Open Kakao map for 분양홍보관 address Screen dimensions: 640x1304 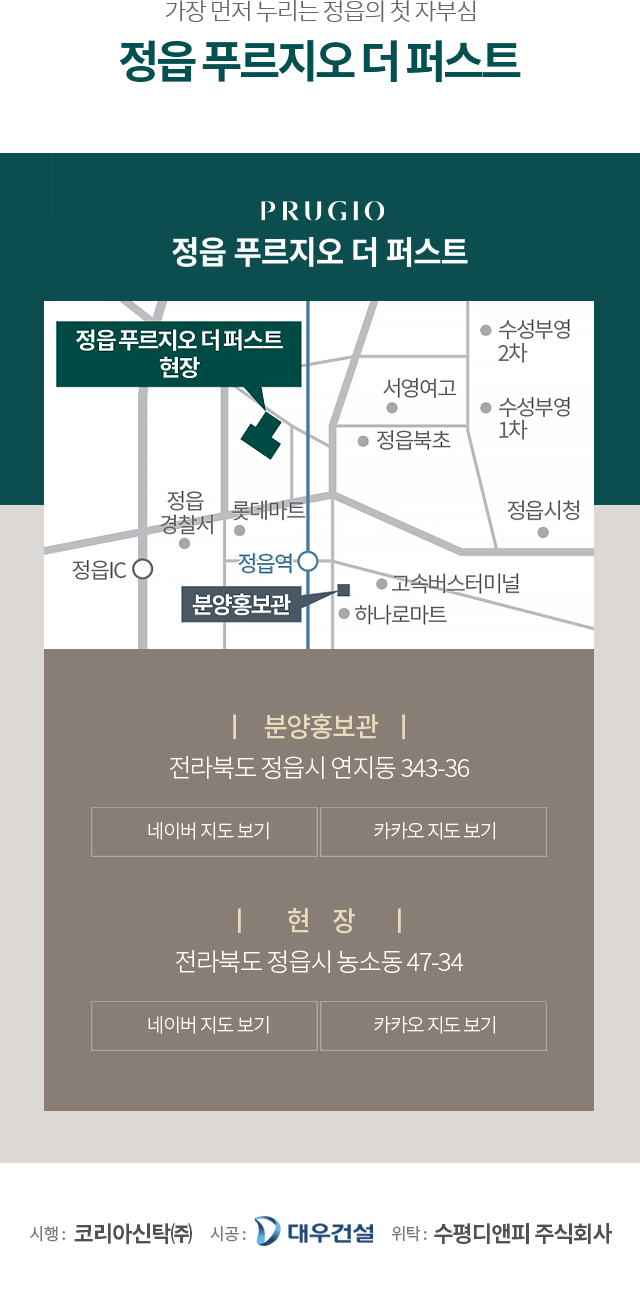(433, 831)
